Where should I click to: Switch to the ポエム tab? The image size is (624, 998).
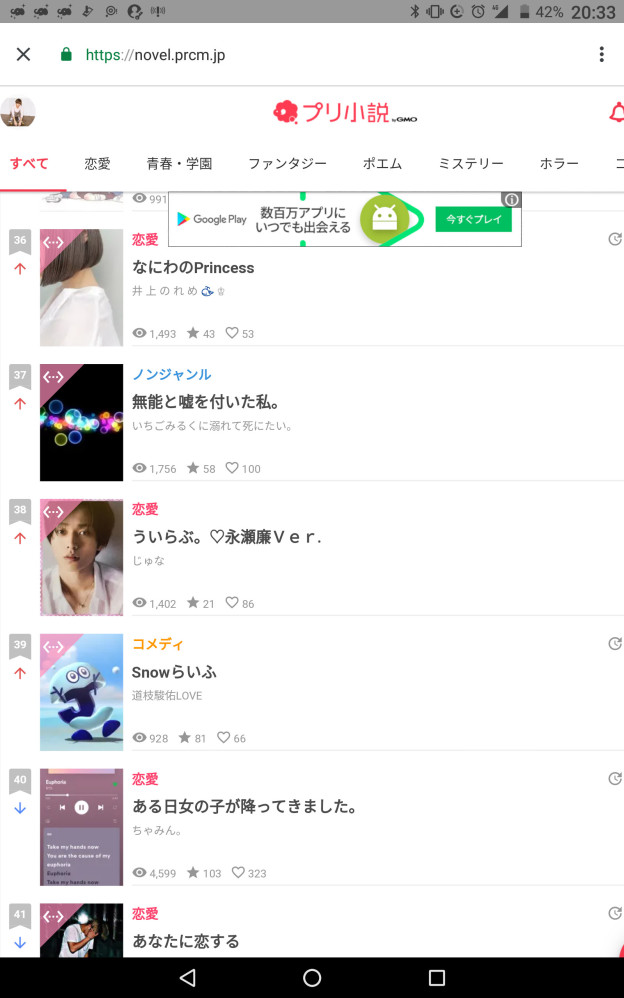(382, 163)
